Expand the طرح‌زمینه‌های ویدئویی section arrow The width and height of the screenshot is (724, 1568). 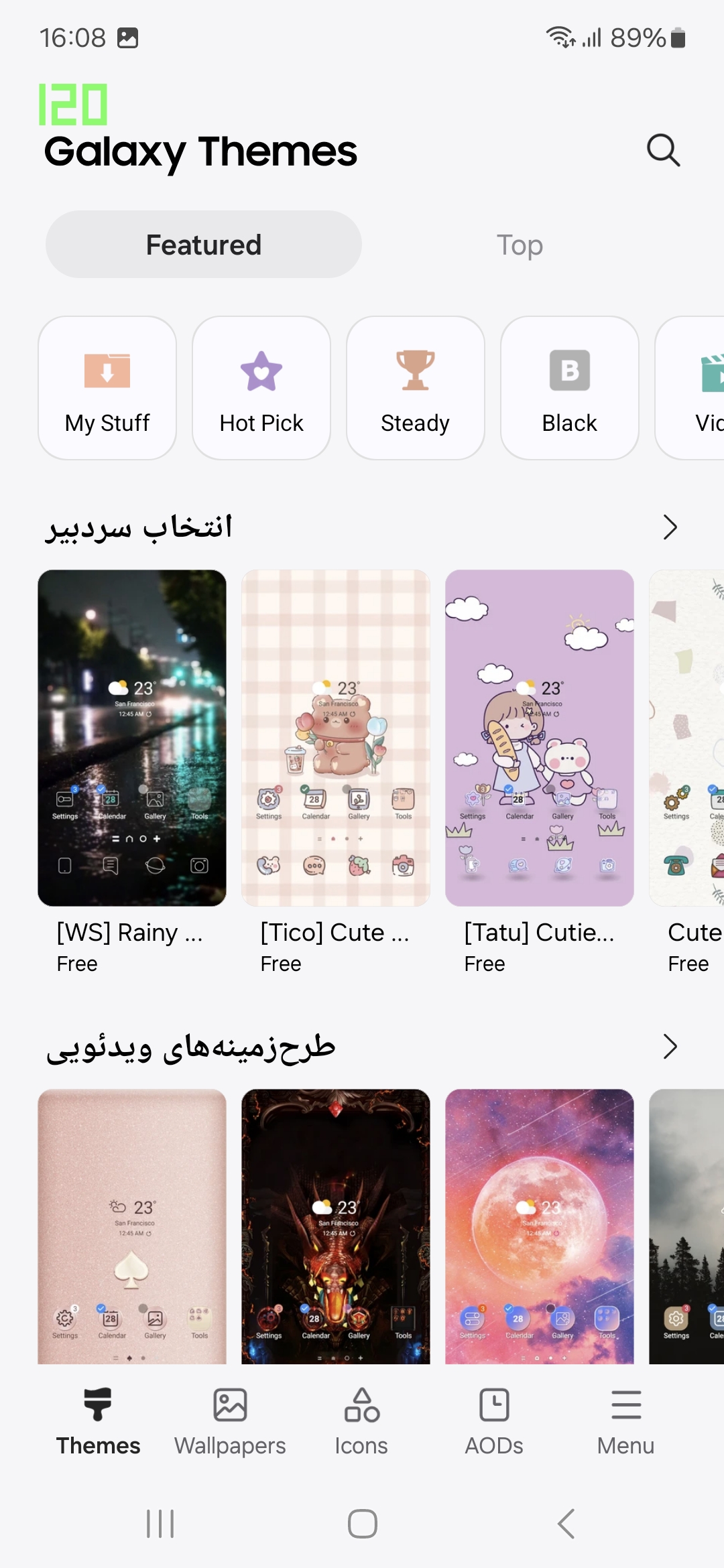point(670,1046)
